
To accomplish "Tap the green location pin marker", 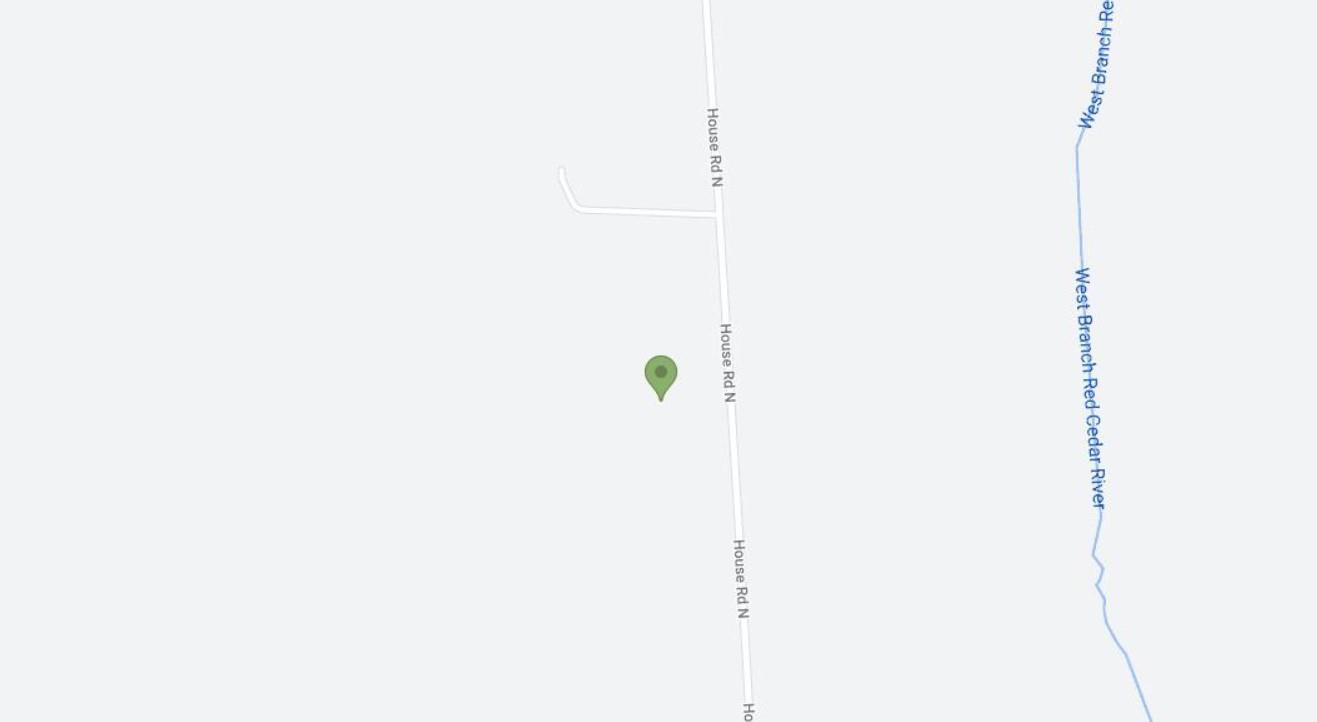I will (x=660, y=376).
